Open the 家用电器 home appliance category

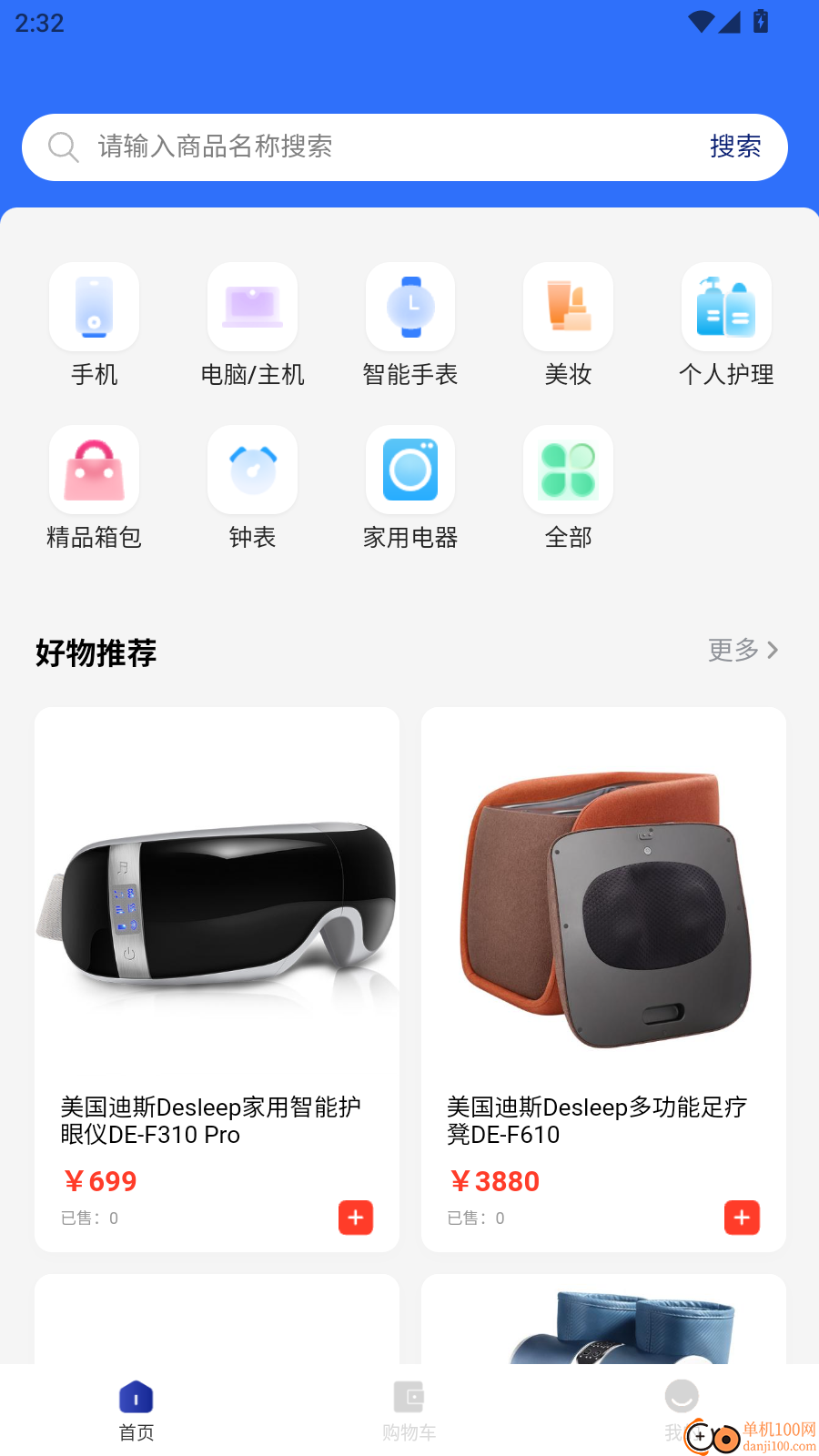409,470
